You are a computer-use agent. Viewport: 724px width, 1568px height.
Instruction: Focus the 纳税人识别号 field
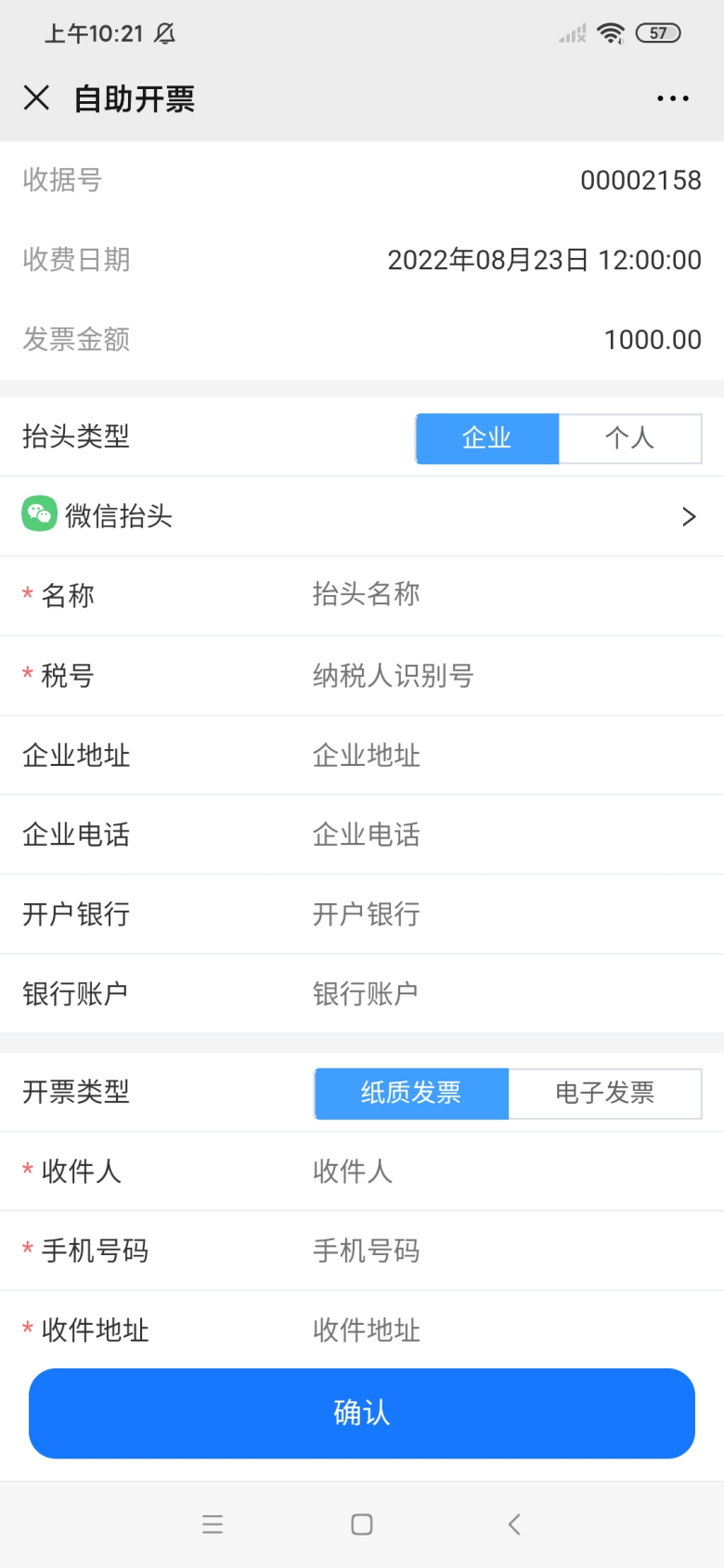pos(501,675)
